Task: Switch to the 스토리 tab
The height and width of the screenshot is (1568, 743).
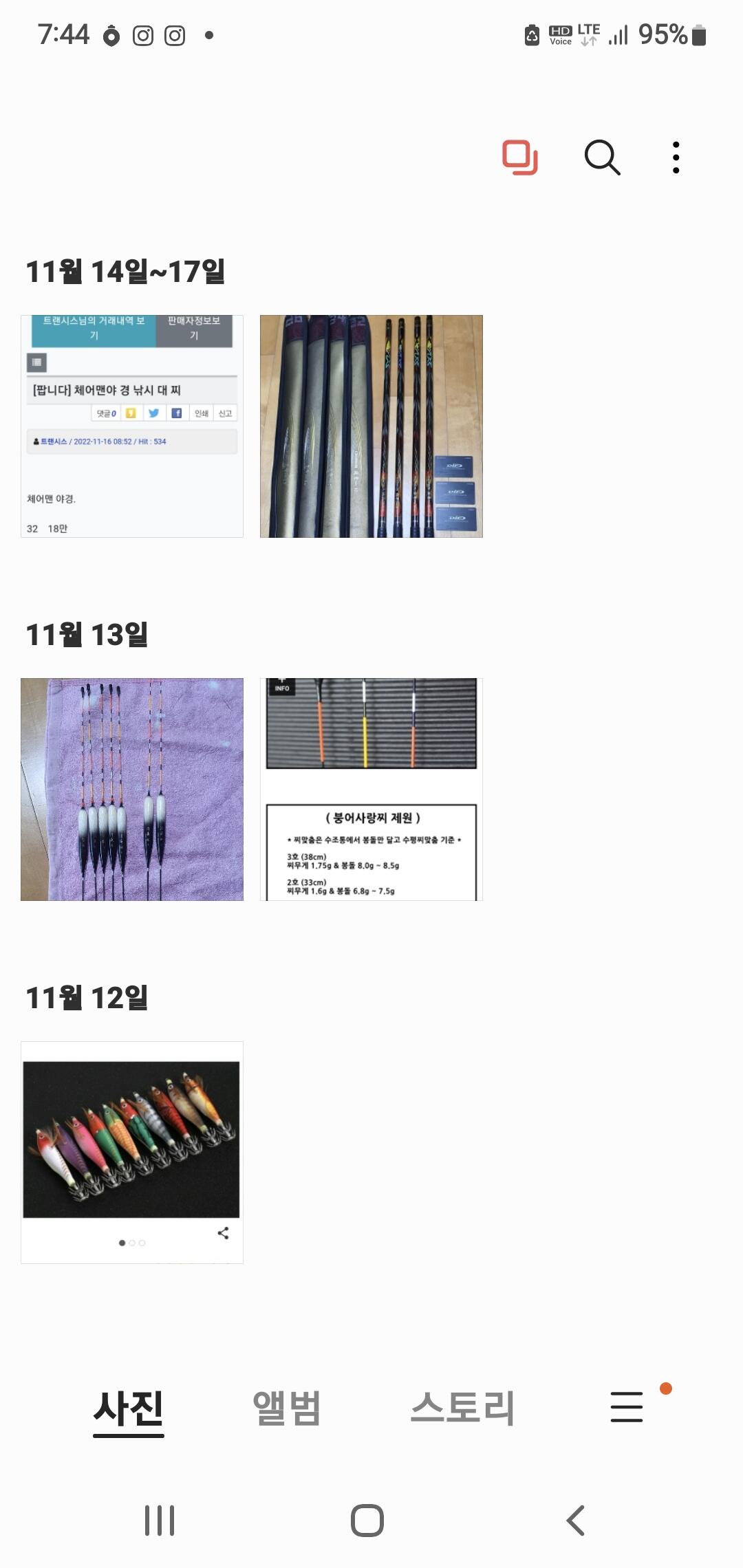Action: [462, 1407]
